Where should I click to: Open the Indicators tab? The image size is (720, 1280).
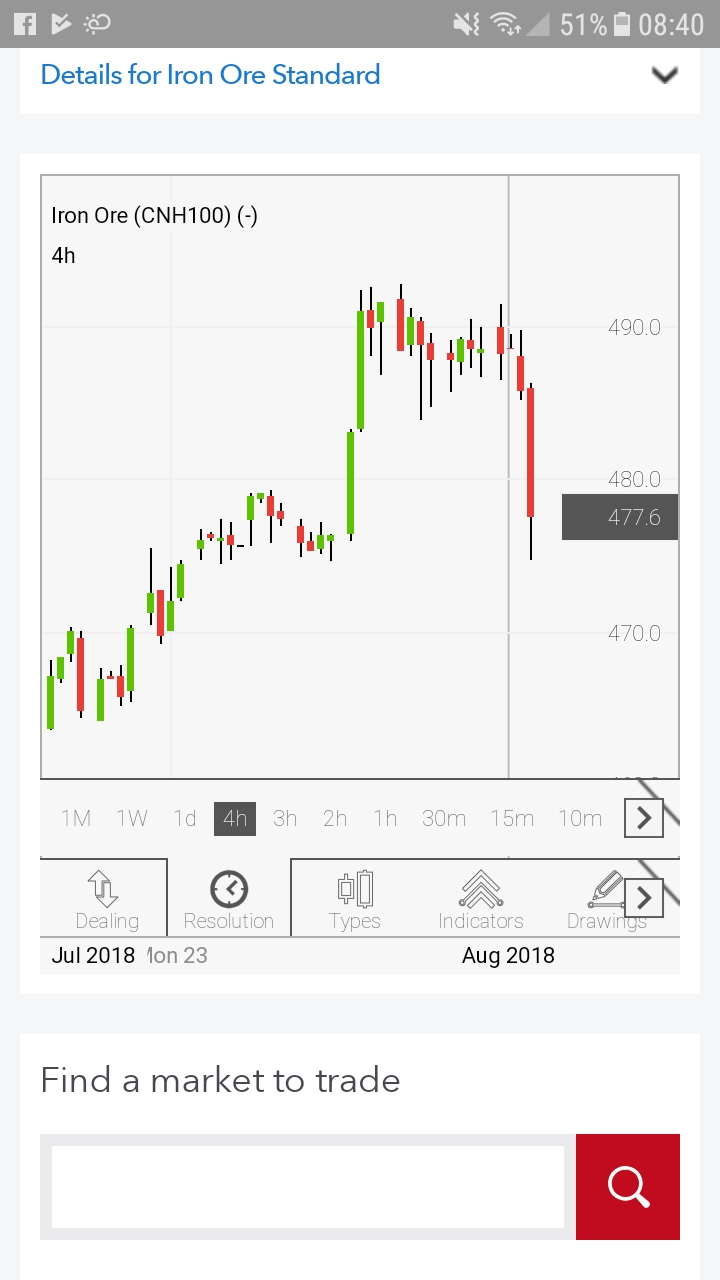tap(480, 898)
